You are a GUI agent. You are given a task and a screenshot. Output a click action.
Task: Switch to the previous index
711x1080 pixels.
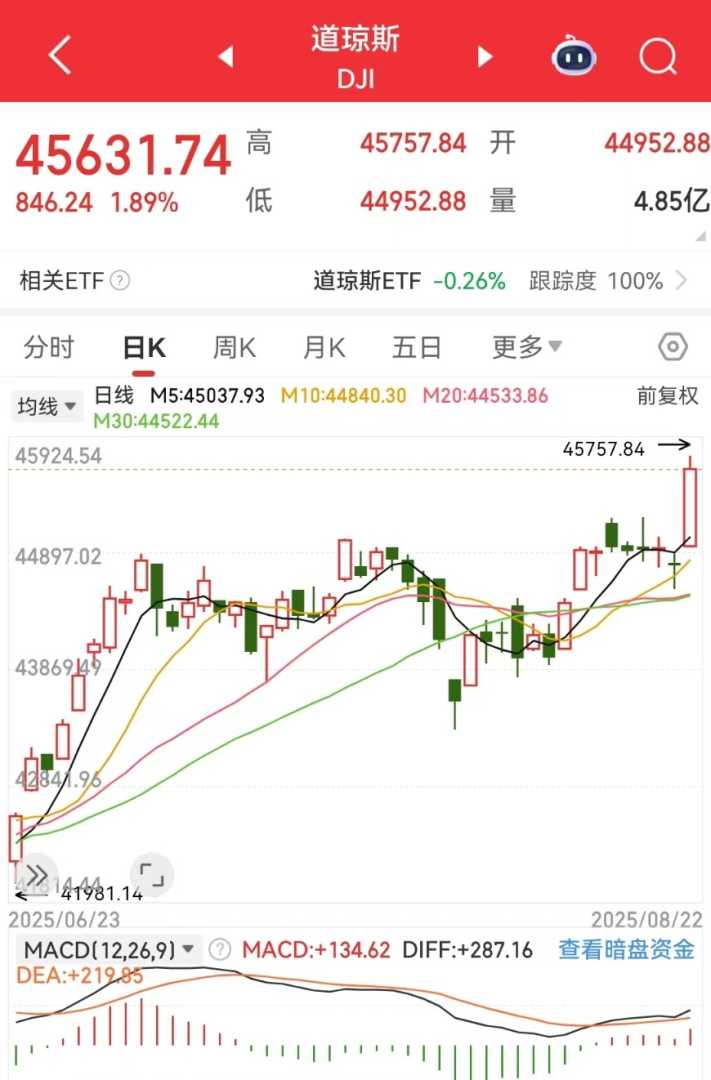(x=226, y=56)
